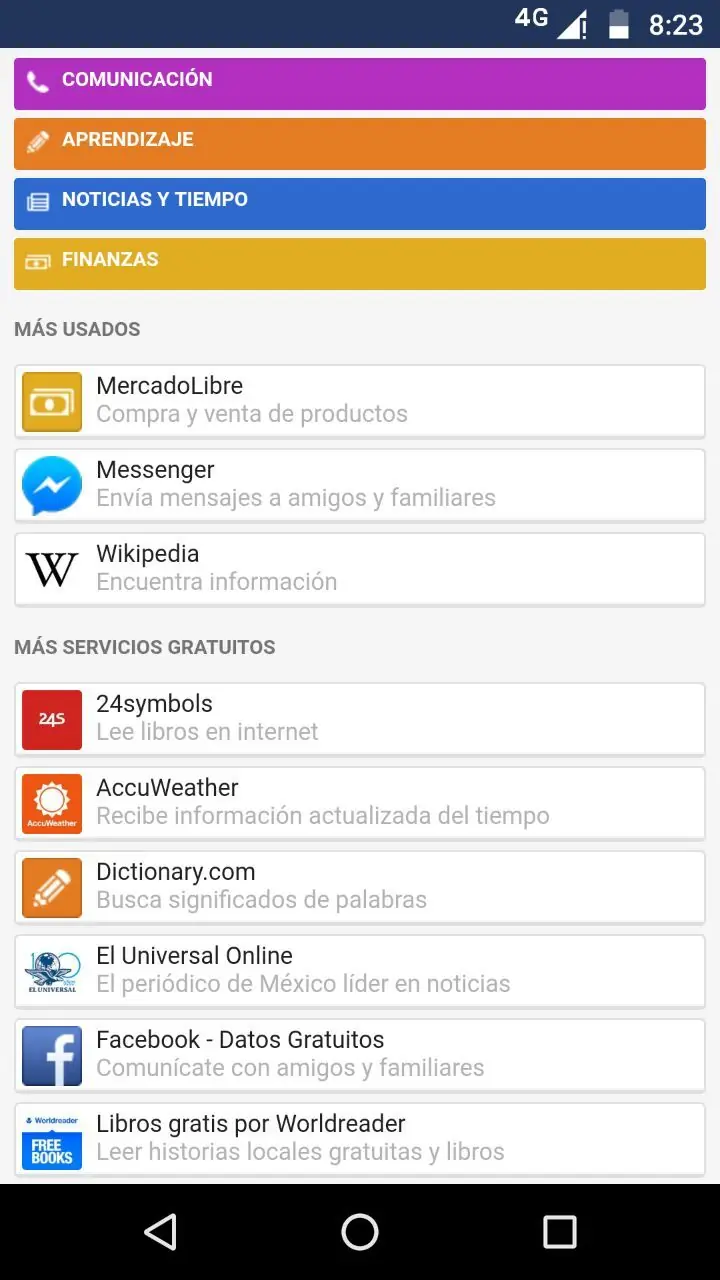Select the NOTICIAS Y TIEMPO category
720x1280 pixels.
[x=360, y=202]
